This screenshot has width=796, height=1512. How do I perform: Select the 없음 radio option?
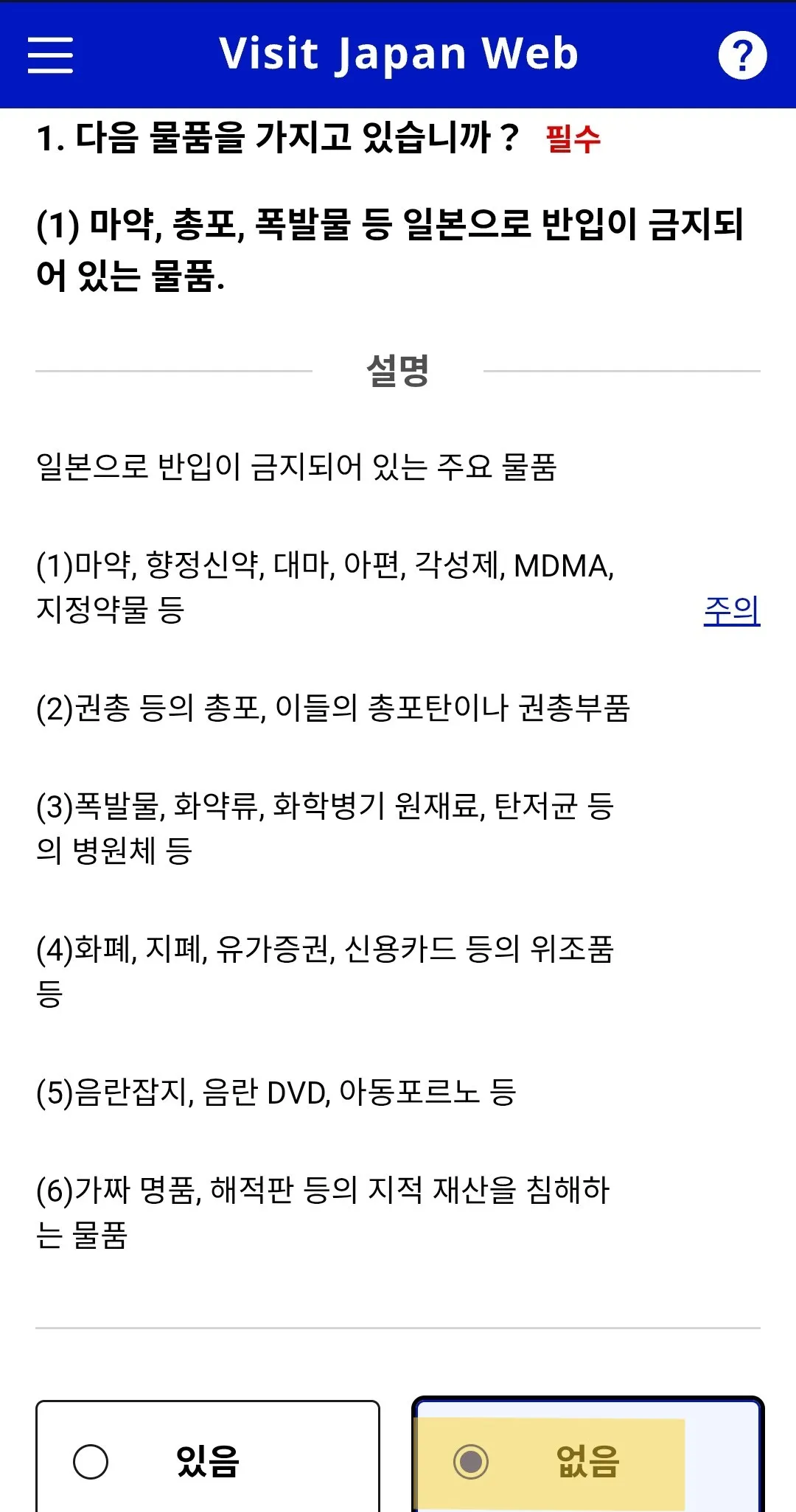click(x=471, y=1461)
